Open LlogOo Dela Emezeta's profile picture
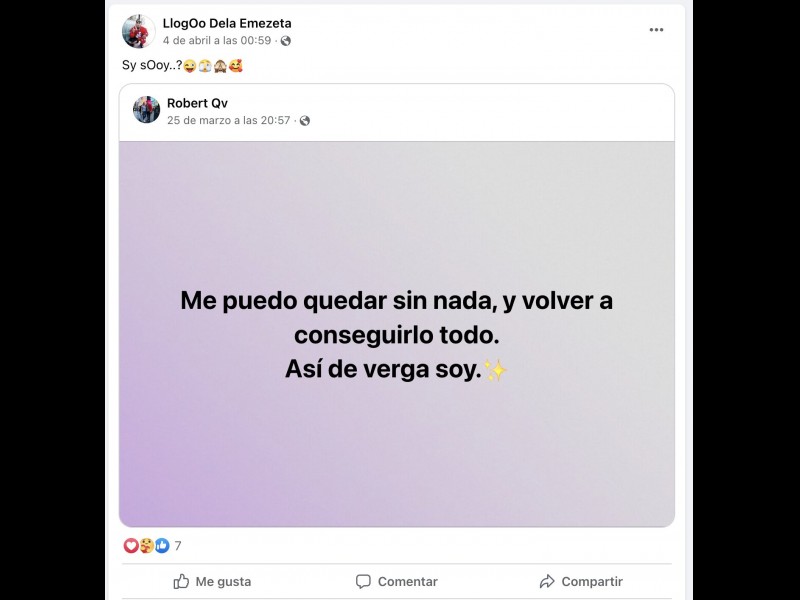The width and height of the screenshot is (800, 600). [x=138, y=31]
